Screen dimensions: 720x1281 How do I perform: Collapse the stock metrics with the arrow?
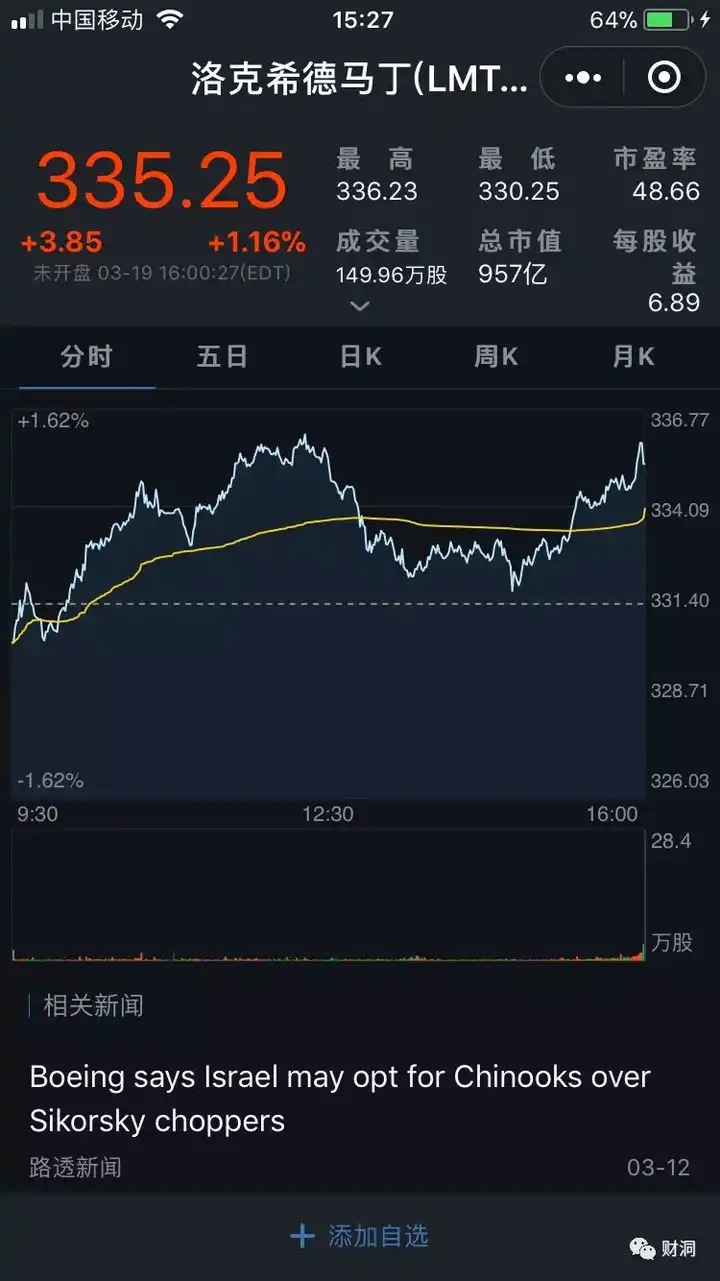(x=359, y=306)
